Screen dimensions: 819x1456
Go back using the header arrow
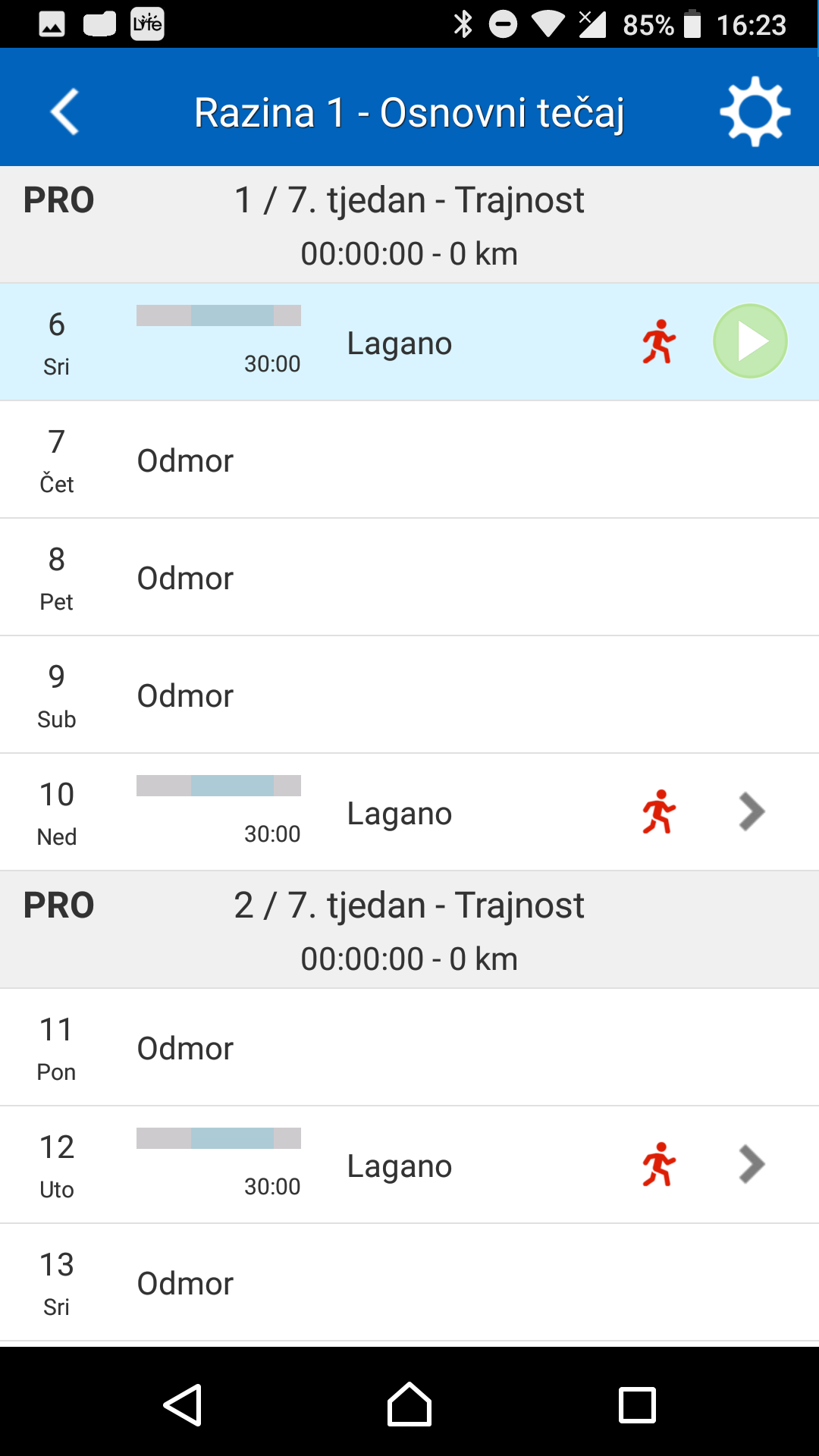[65, 112]
